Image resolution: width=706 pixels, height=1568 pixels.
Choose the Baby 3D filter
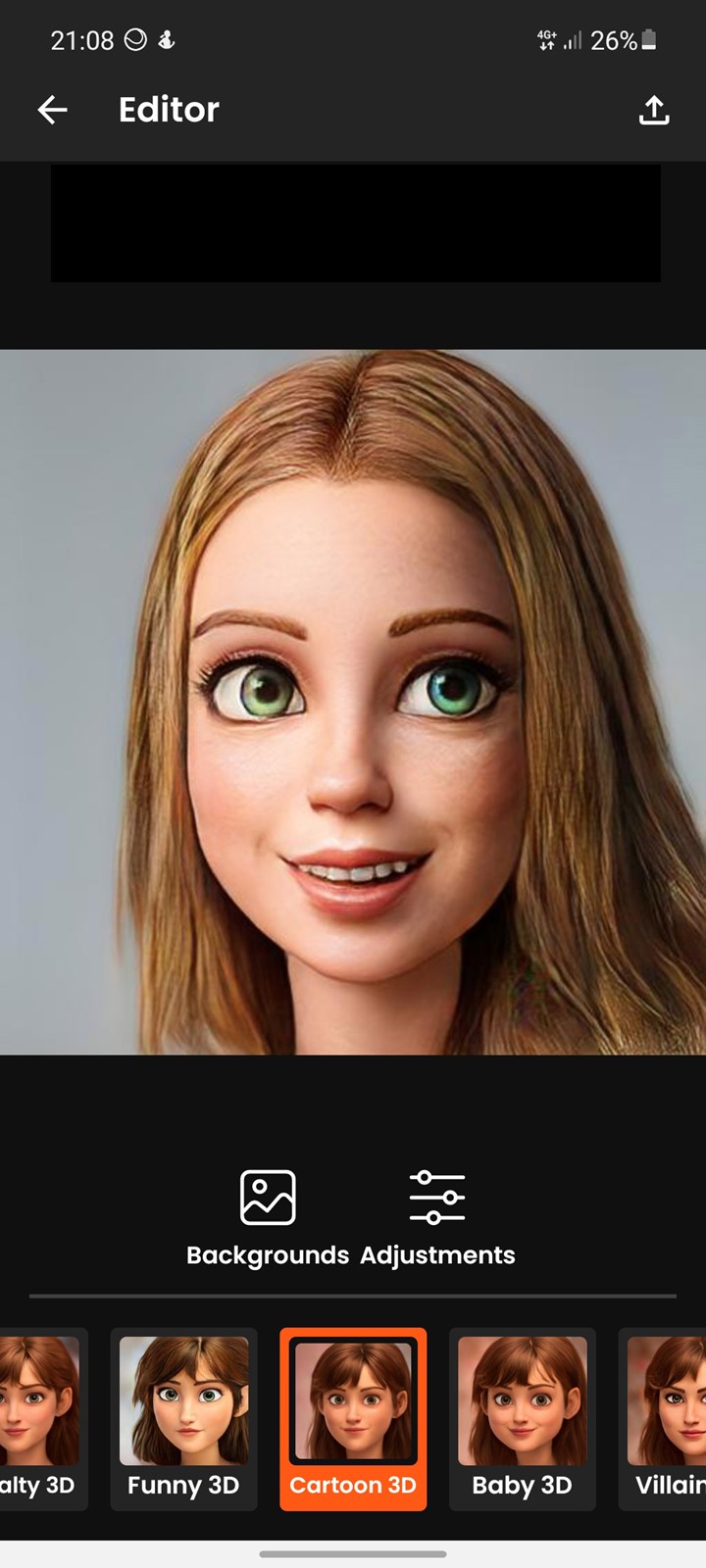point(522,1419)
